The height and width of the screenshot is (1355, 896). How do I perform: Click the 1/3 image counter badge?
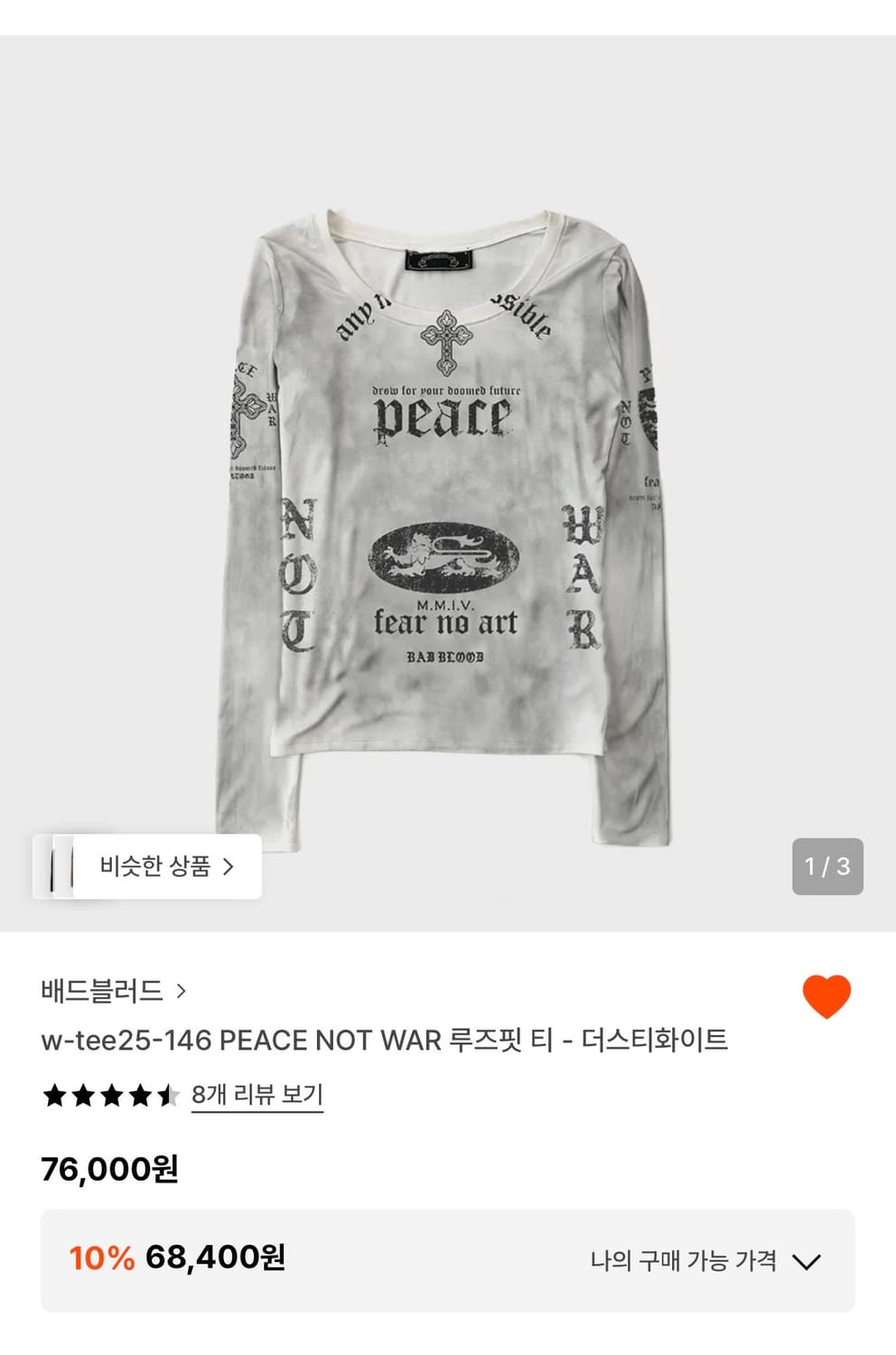pyautogui.click(x=825, y=866)
